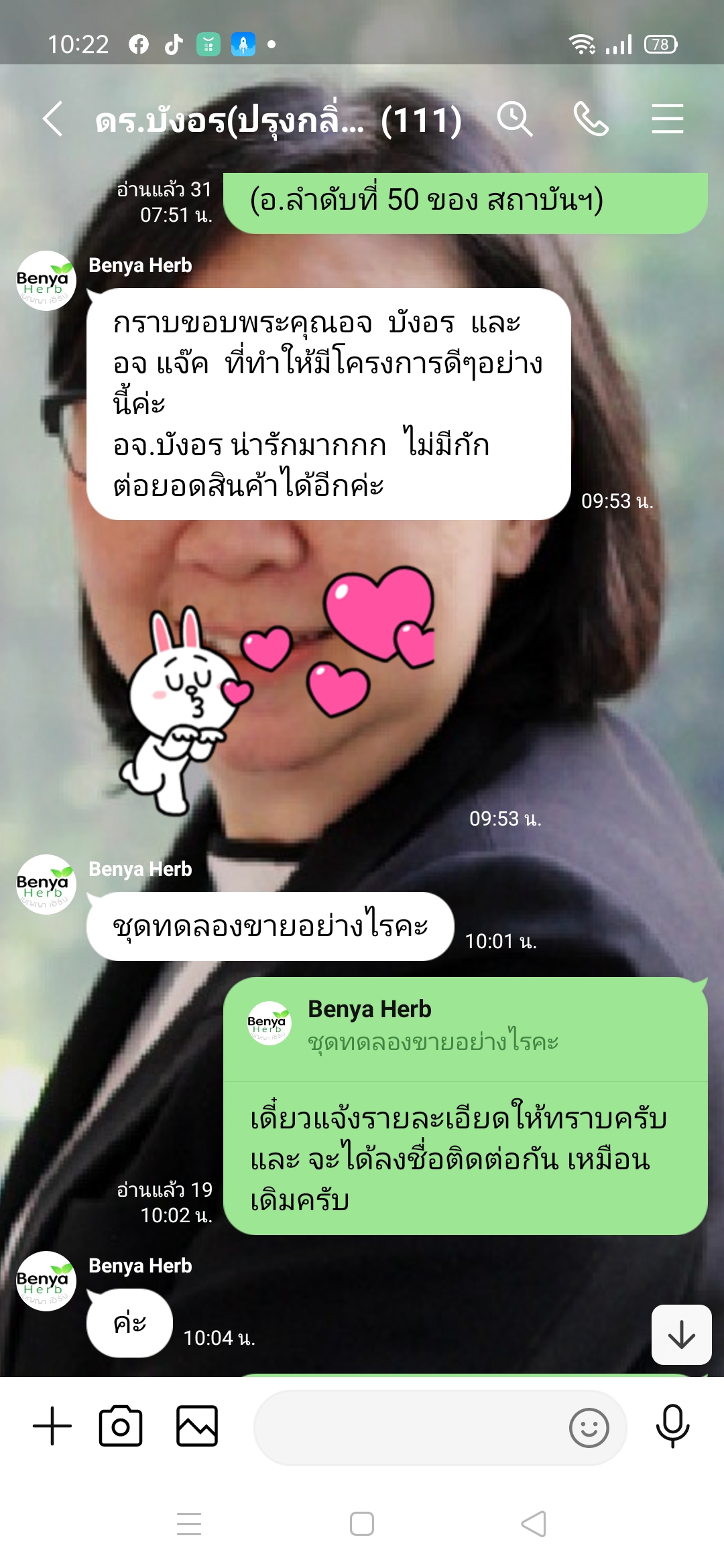Record a voice message with microphone

coord(672,1426)
